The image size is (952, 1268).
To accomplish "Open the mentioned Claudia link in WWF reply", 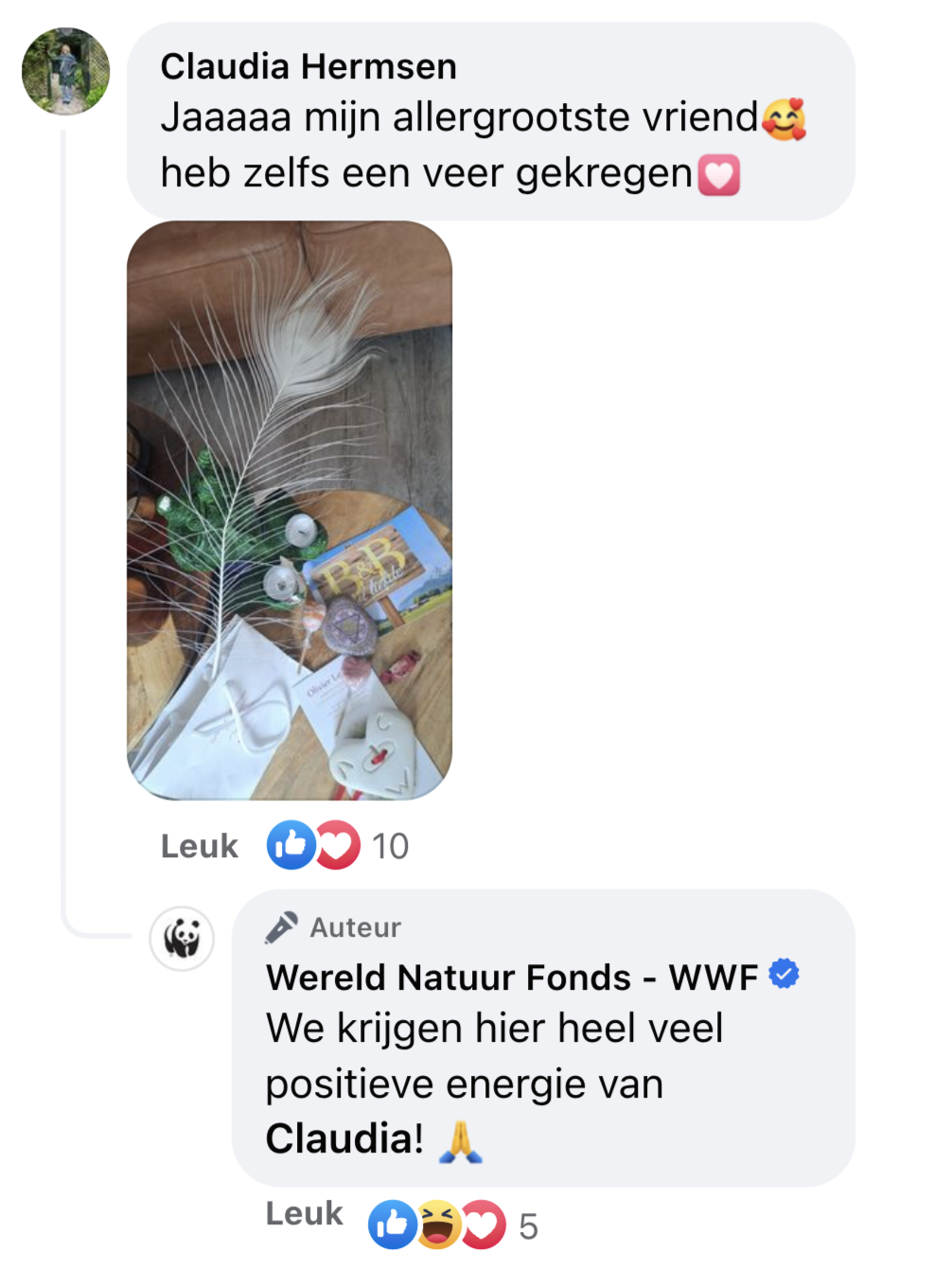I will tap(344, 1139).
